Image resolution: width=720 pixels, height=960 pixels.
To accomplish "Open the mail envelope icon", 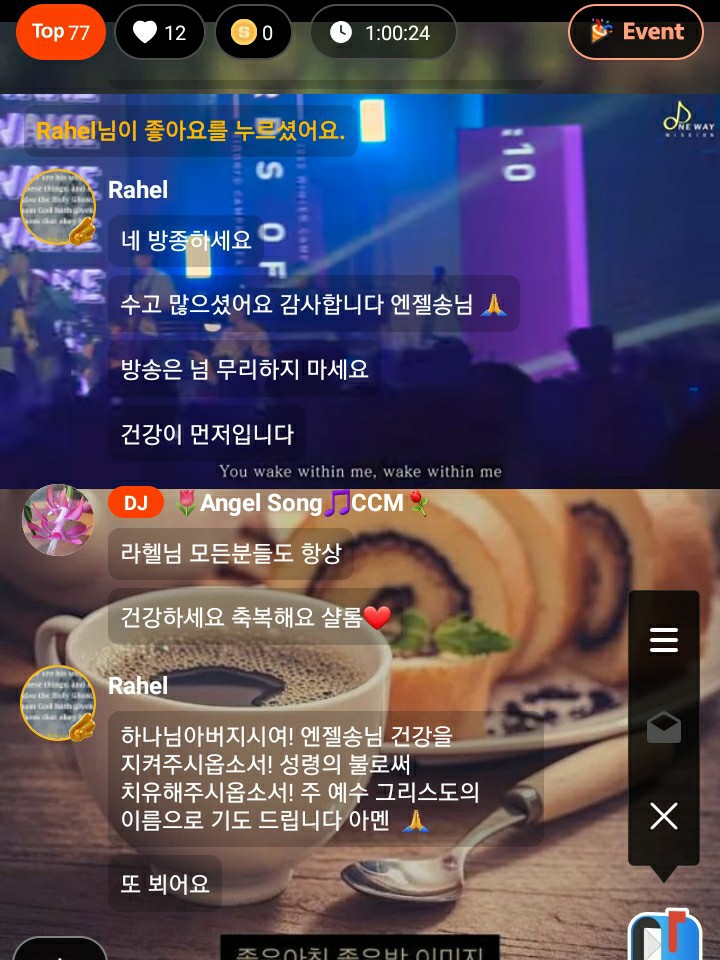I will click(x=664, y=728).
